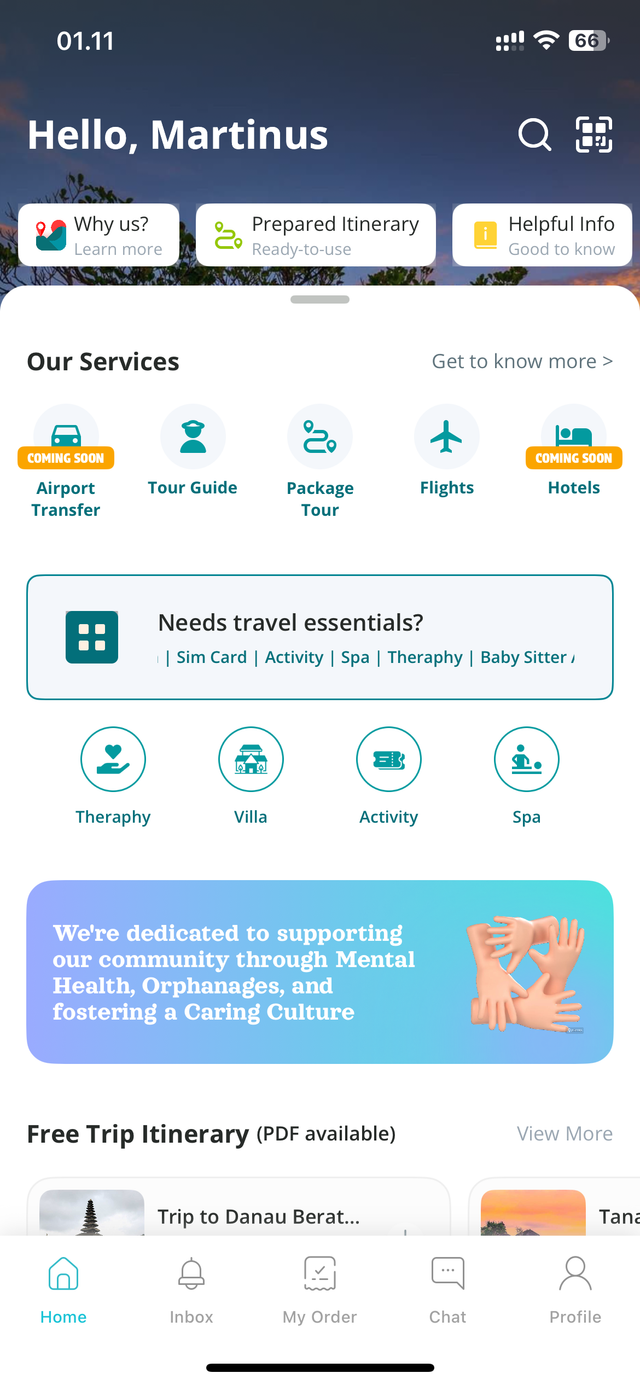Switch to the Profile tab
This screenshot has width=640, height=1385.
[575, 1290]
